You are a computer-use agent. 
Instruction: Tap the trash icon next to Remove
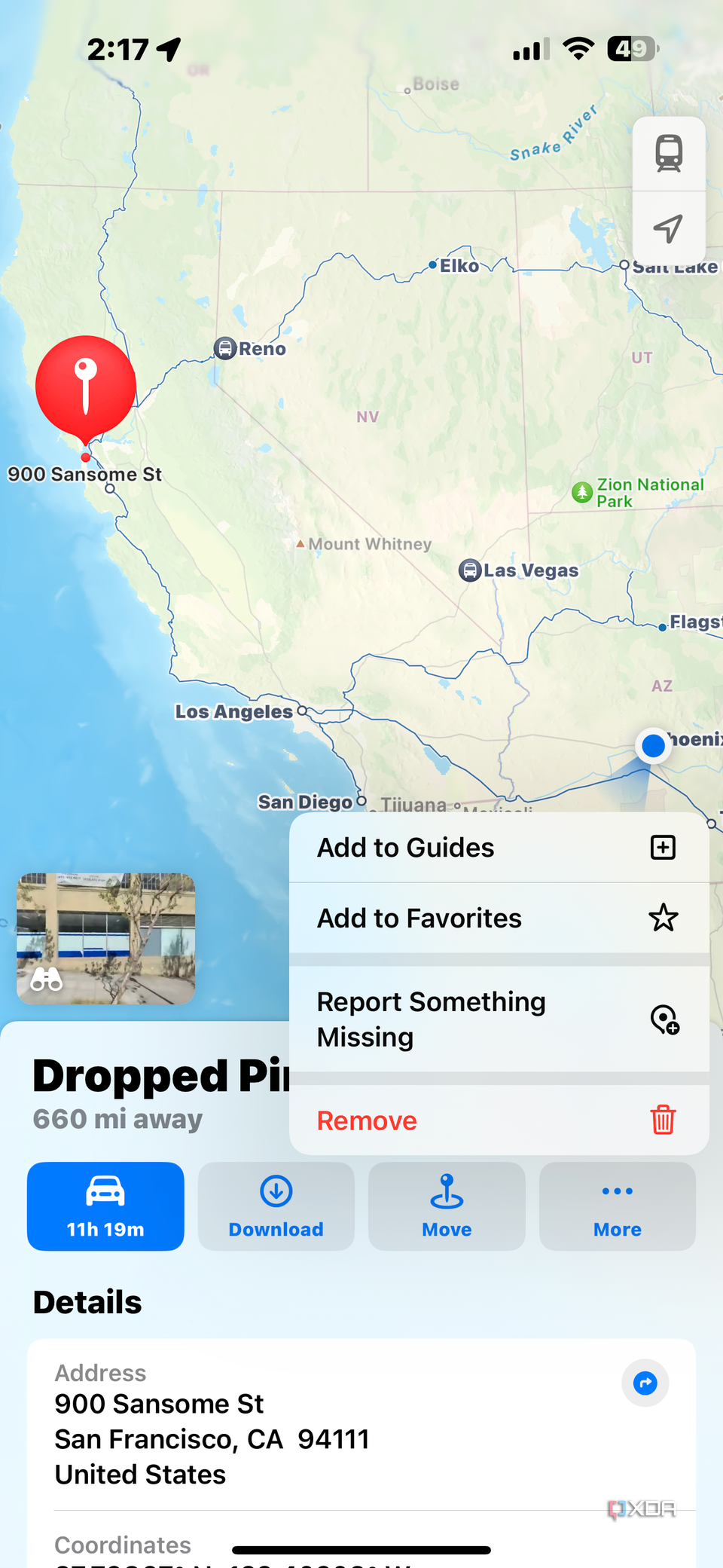point(663,1120)
